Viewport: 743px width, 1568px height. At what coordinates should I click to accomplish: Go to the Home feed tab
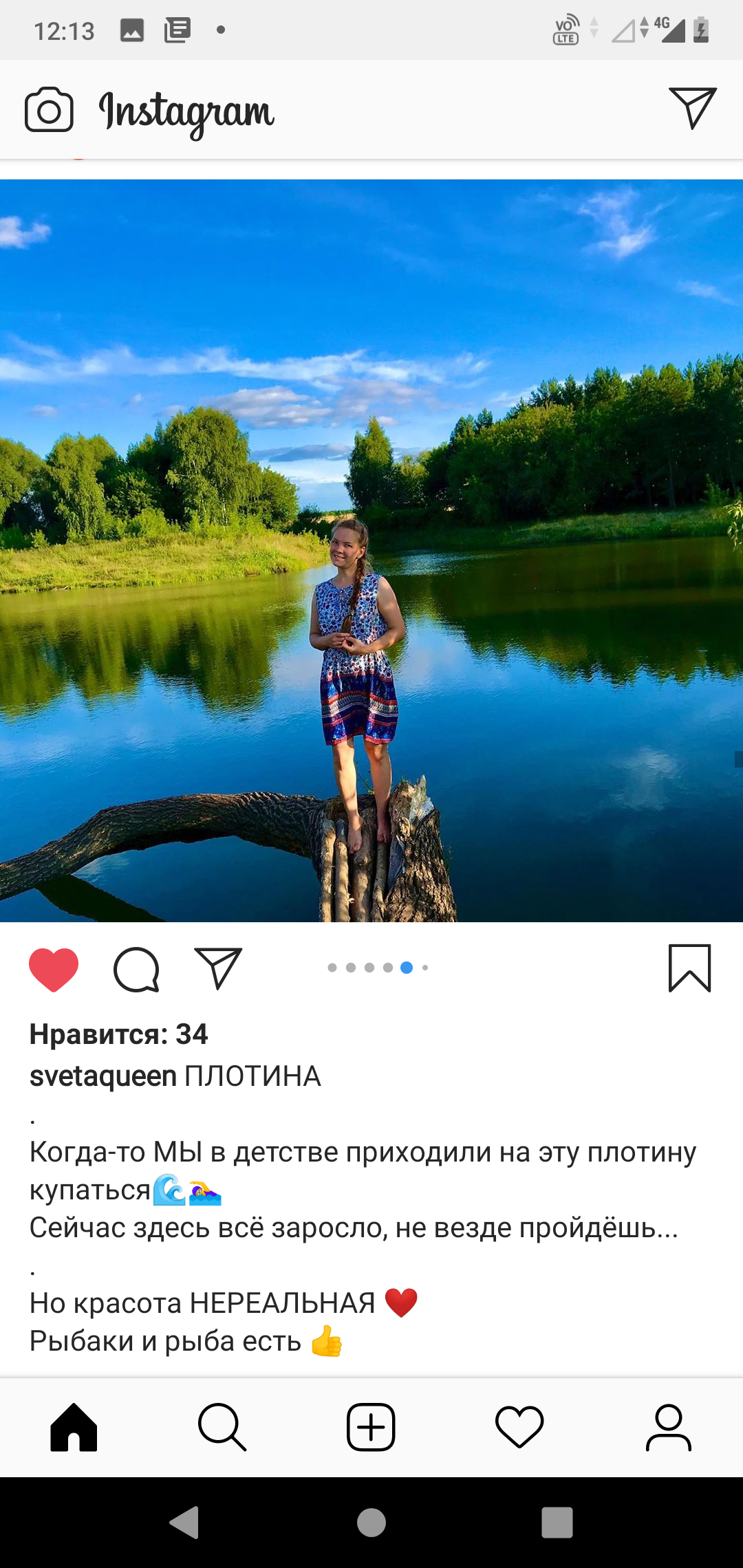[74, 1427]
